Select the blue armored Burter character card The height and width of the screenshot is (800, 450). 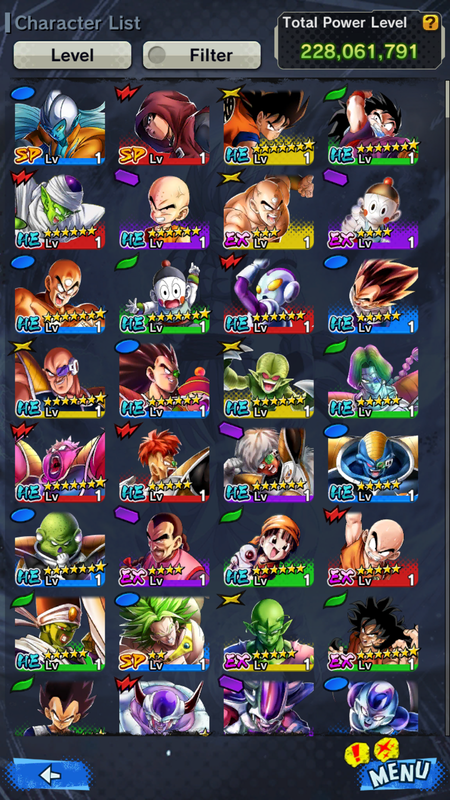pyautogui.click(x=373, y=465)
